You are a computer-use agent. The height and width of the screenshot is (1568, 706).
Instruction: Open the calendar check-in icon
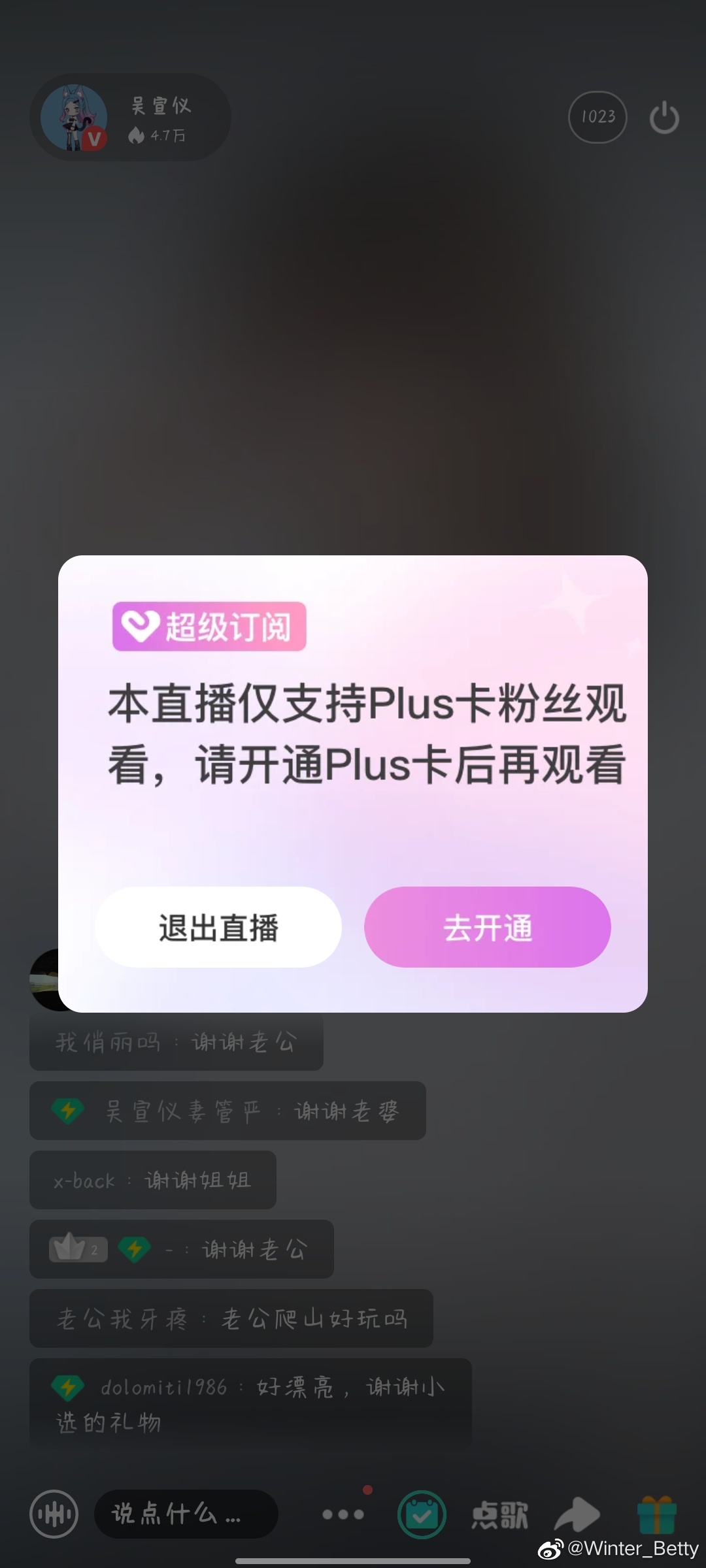coord(422,1514)
